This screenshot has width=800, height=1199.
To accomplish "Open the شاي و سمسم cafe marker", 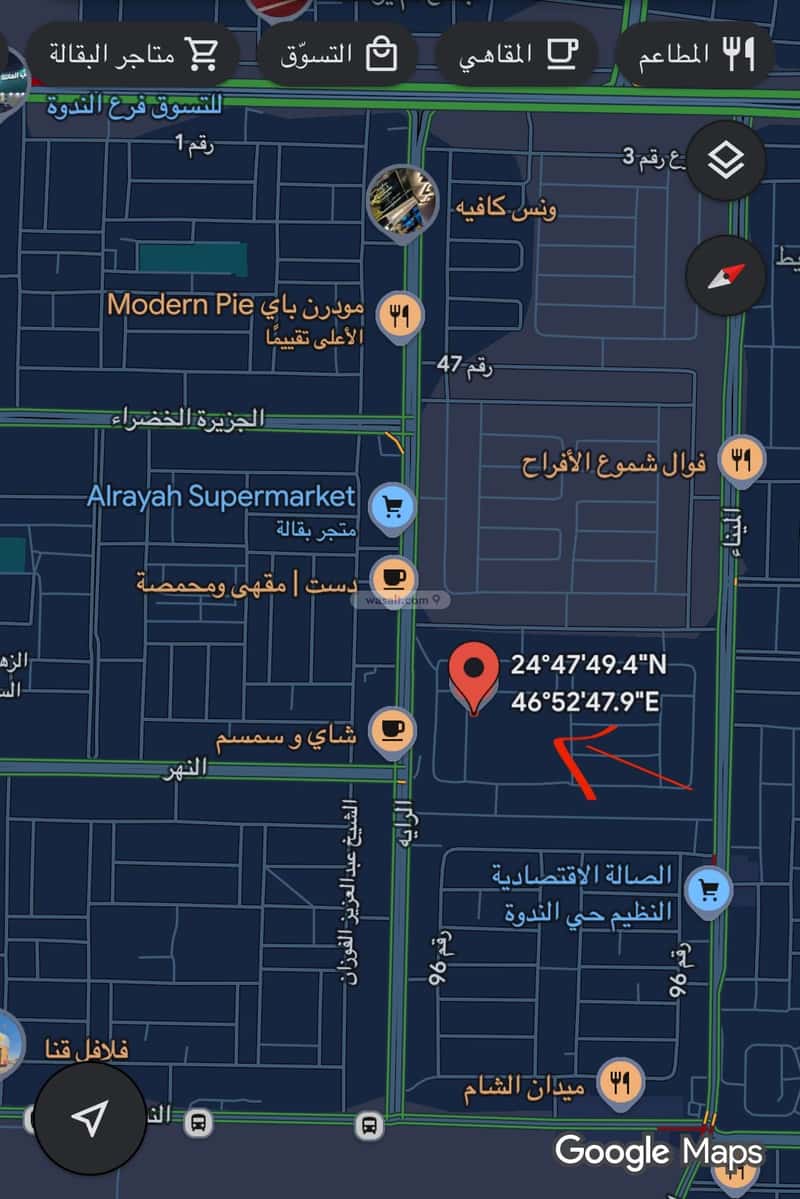I will pos(391,730).
